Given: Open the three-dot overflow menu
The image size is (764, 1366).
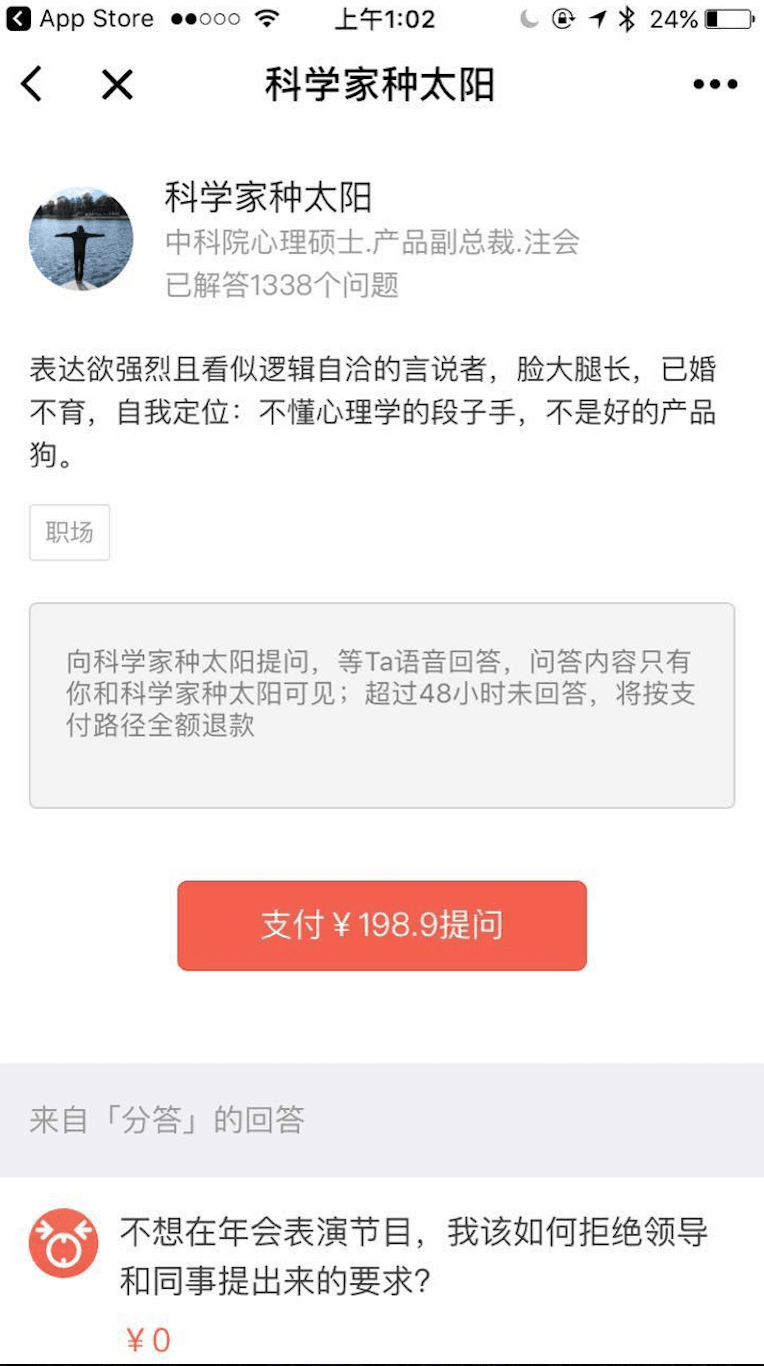Looking at the screenshot, I should (715, 85).
